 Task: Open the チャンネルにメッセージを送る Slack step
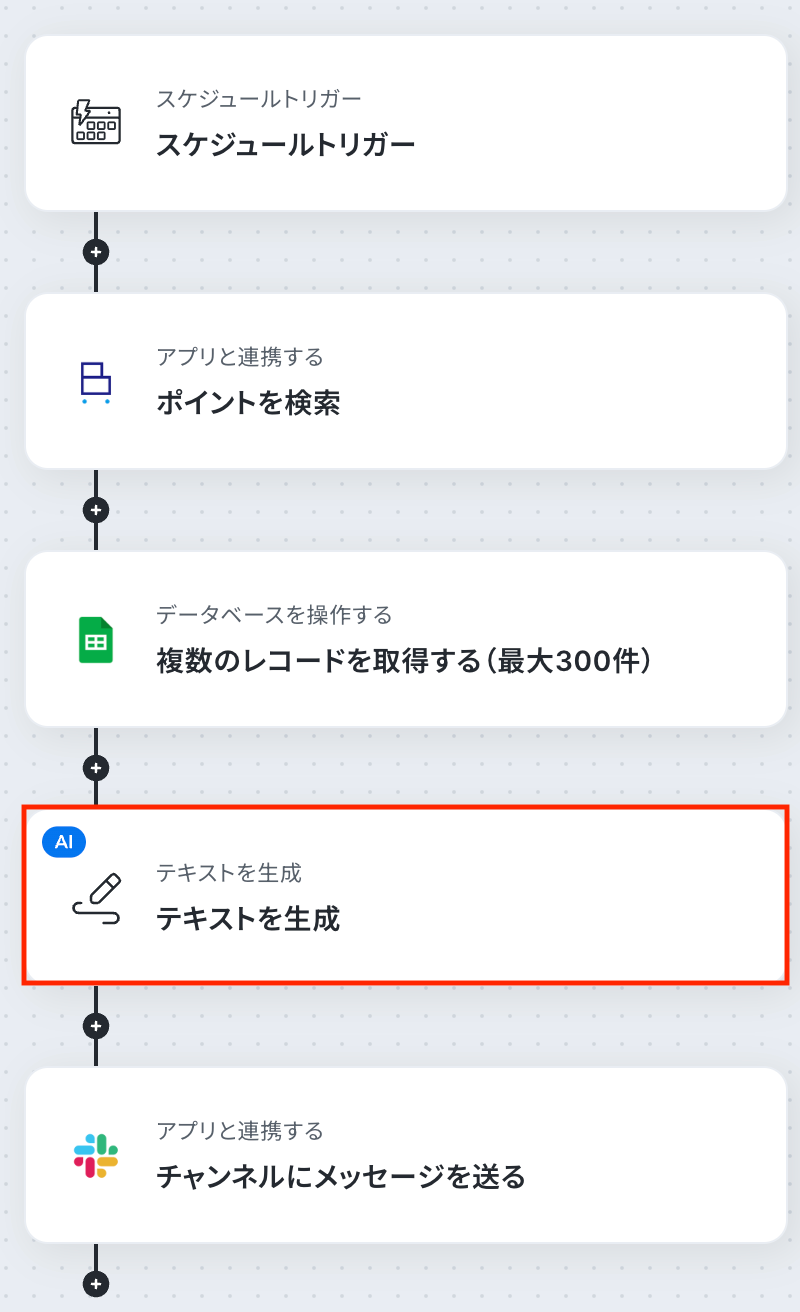(405, 1156)
